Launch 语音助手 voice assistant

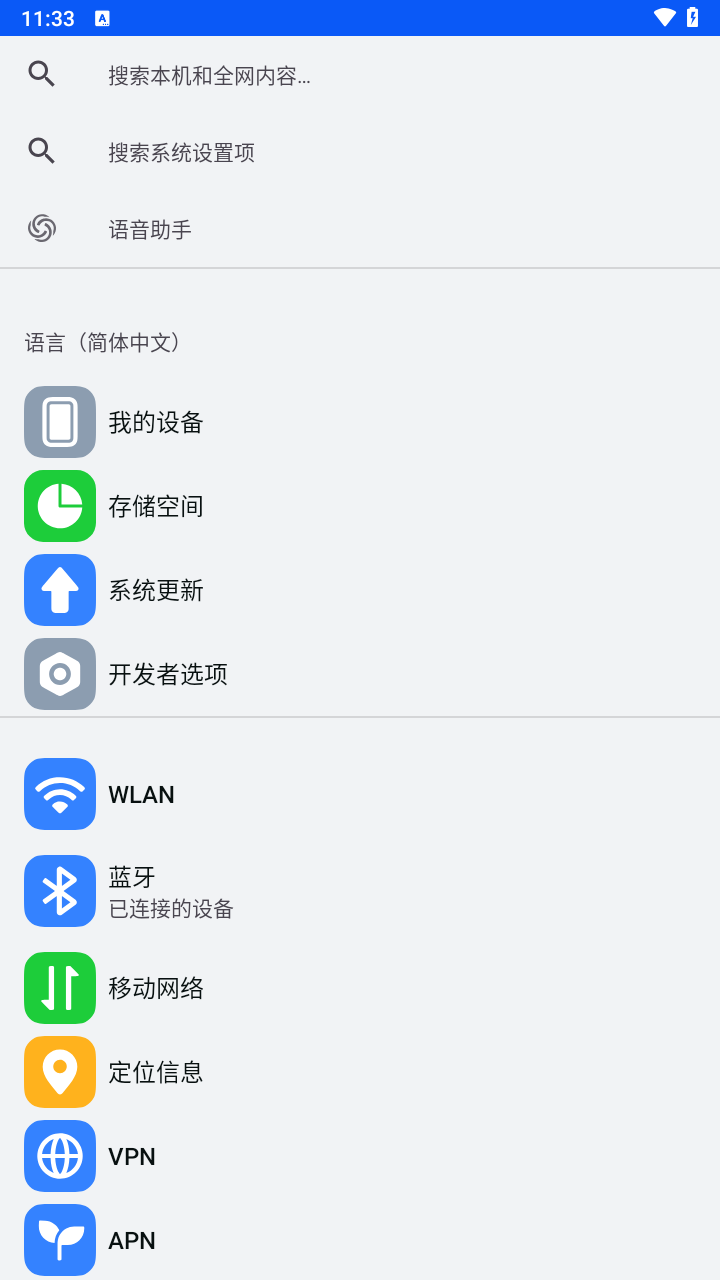tap(150, 229)
